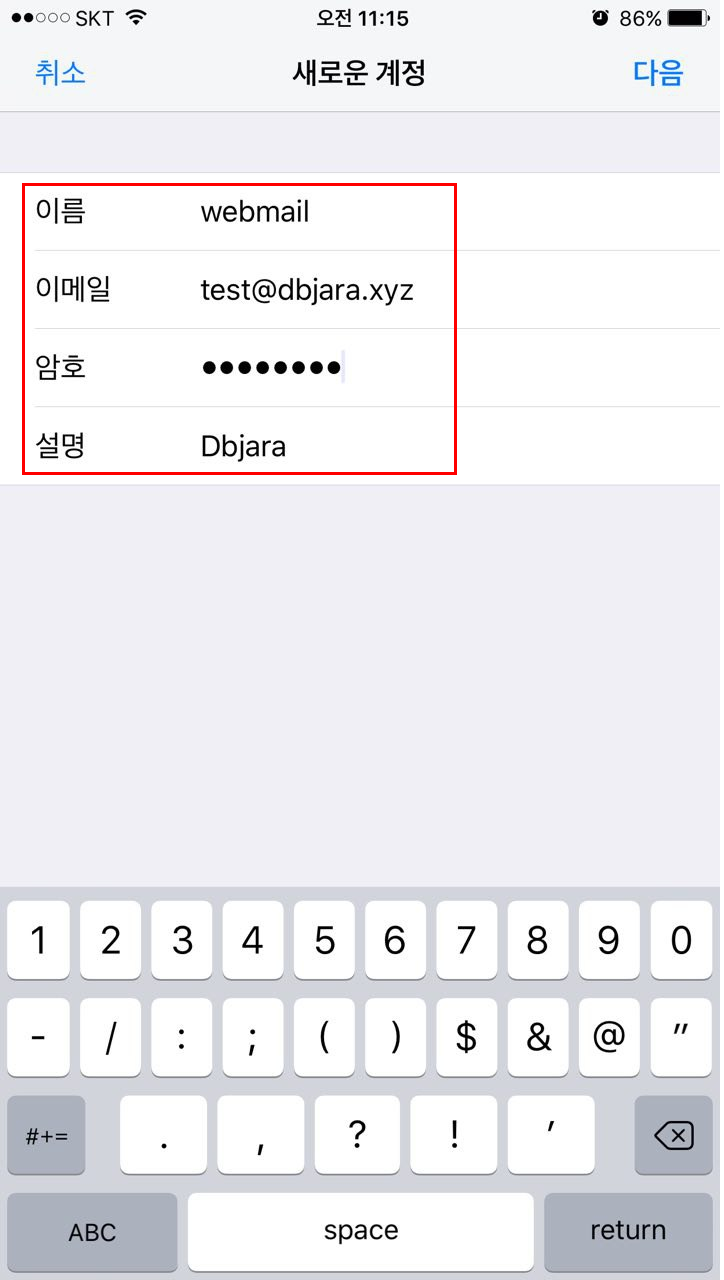Proceed by tapping 다음

click(x=658, y=73)
